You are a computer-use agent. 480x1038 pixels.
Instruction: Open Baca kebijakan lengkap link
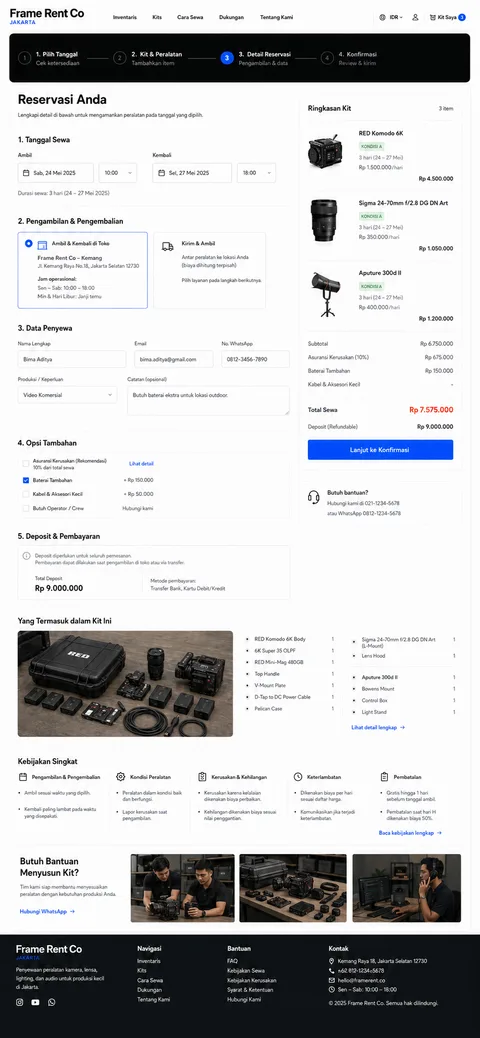click(410, 833)
